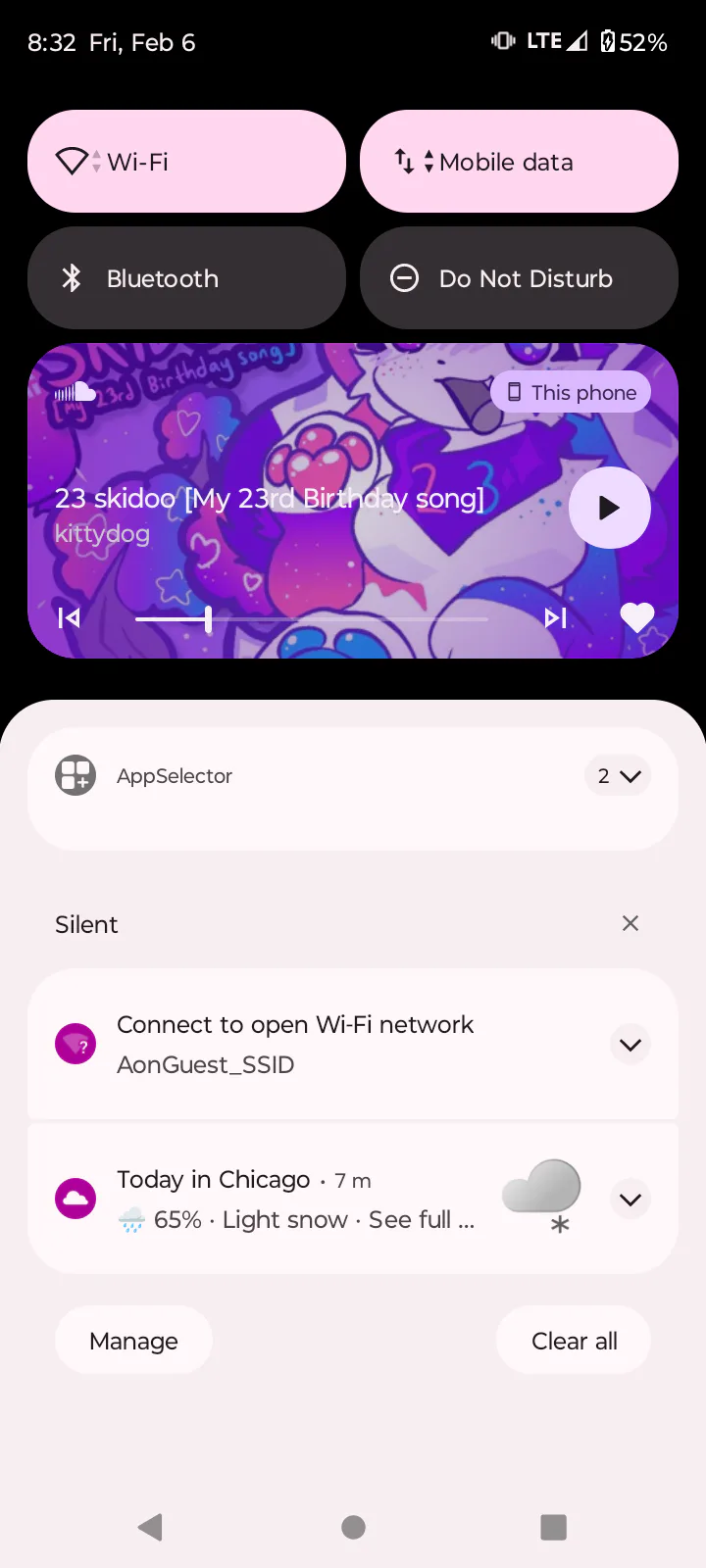
Task: Skip to the next track
Action: click(555, 617)
